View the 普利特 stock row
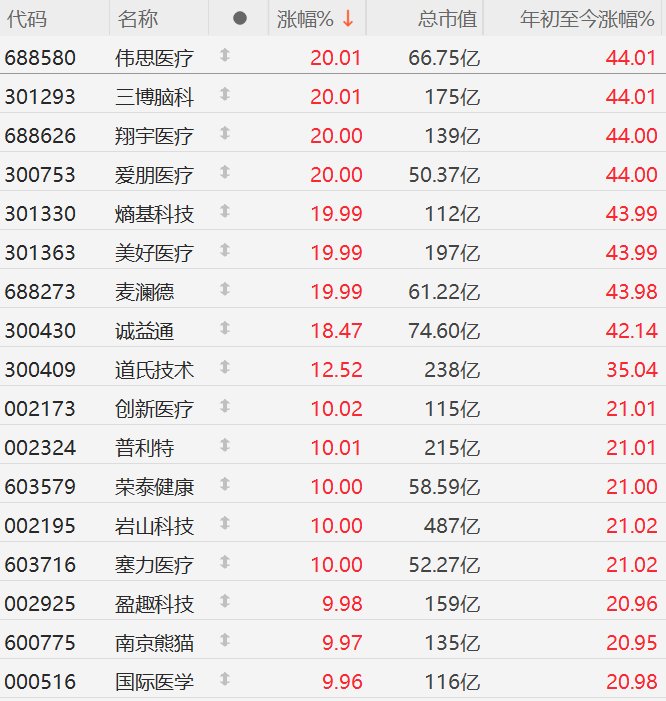 (144, 448)
